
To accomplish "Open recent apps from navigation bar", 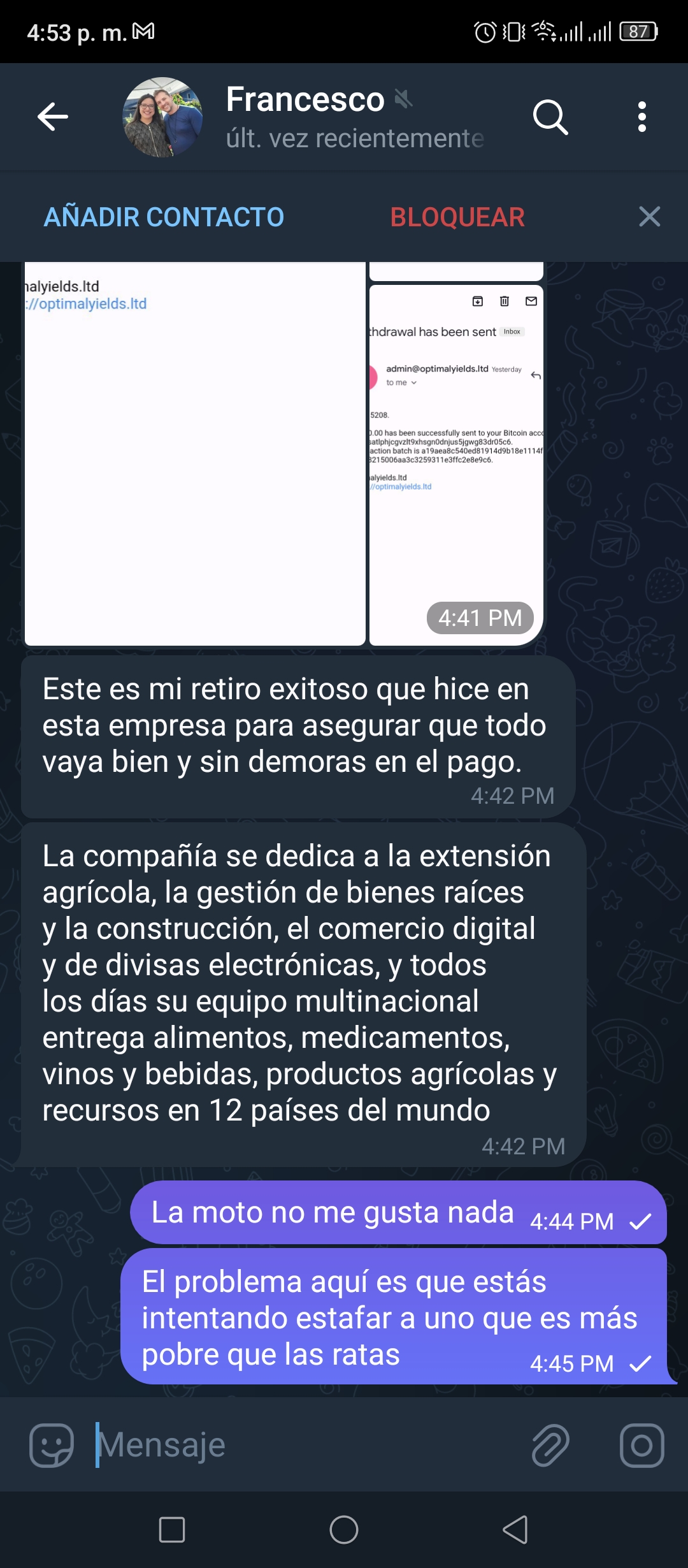I will pos(172,1530).
